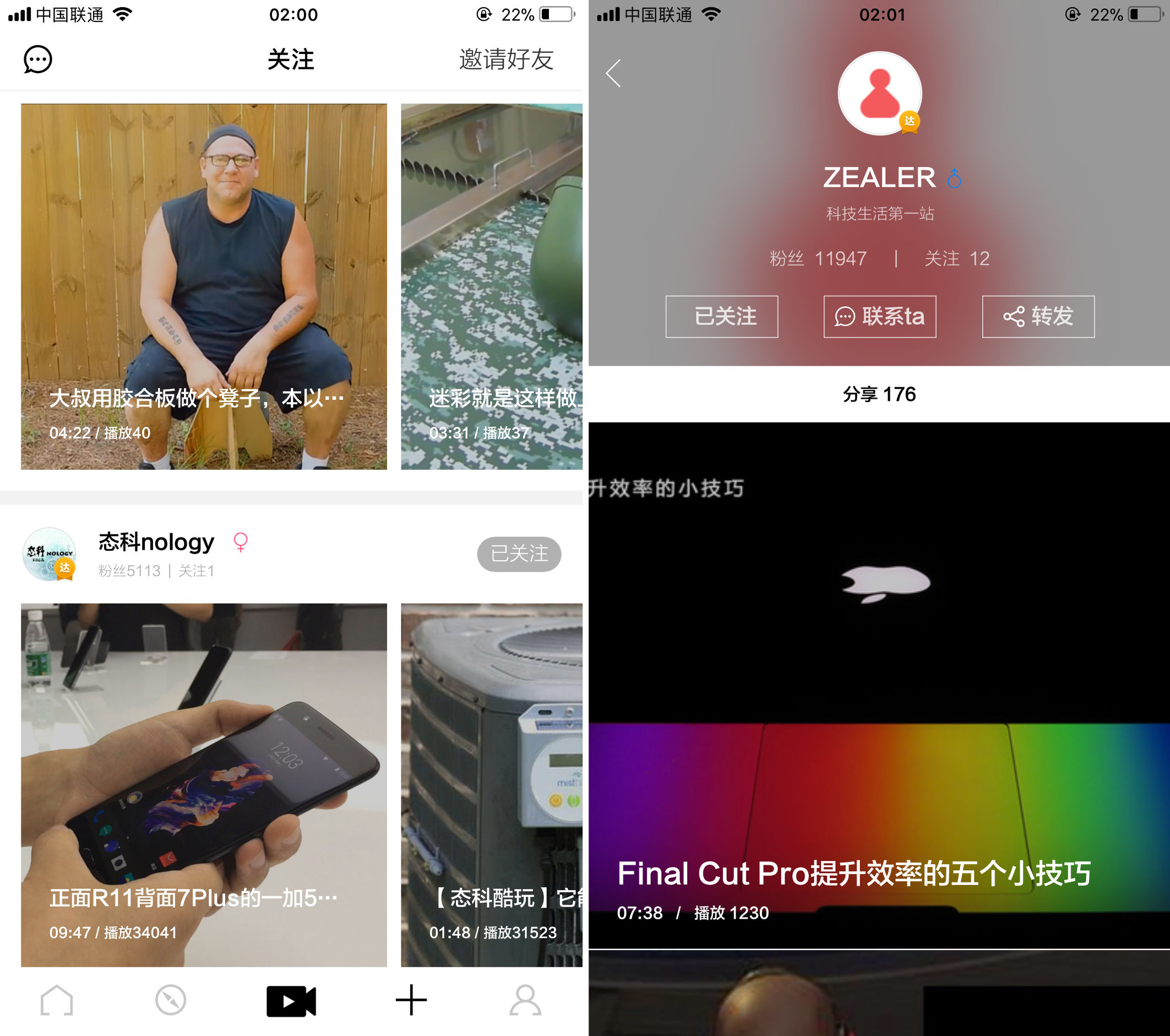
Task: Tap the plus icon to create
Action: pyautogui.click(x=411, y=1000)
